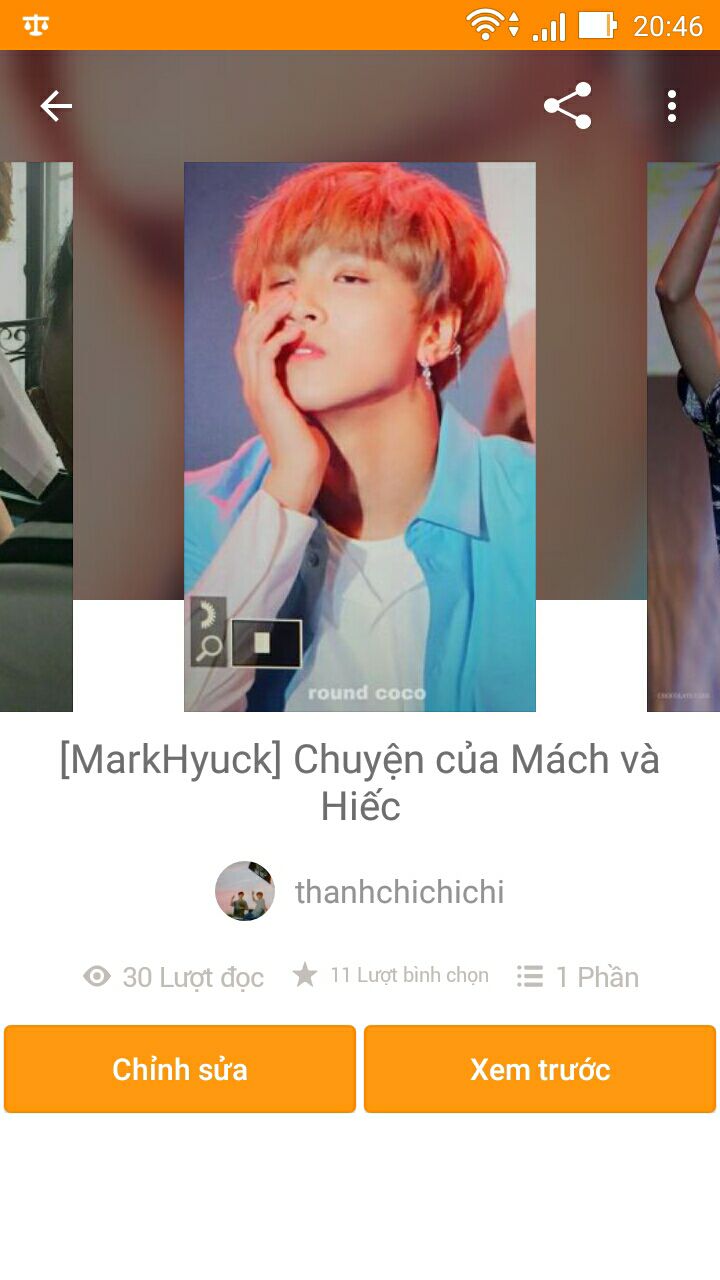Viewport: 720px width, 1280px height.
Task: View the 1 Phần chapter list
Action: [578, 977]
